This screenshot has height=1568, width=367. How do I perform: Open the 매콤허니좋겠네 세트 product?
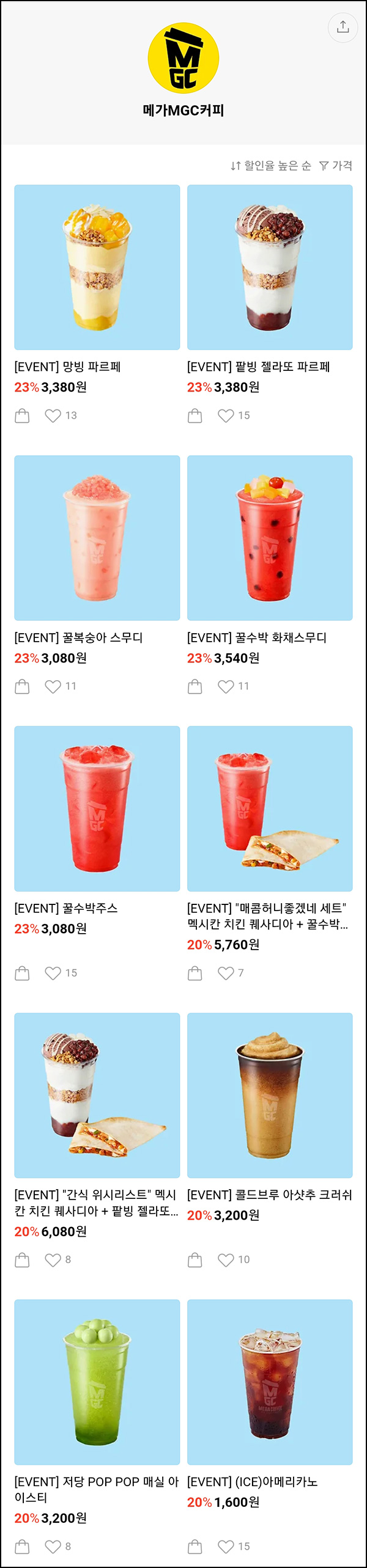click(x=270, y=808)
